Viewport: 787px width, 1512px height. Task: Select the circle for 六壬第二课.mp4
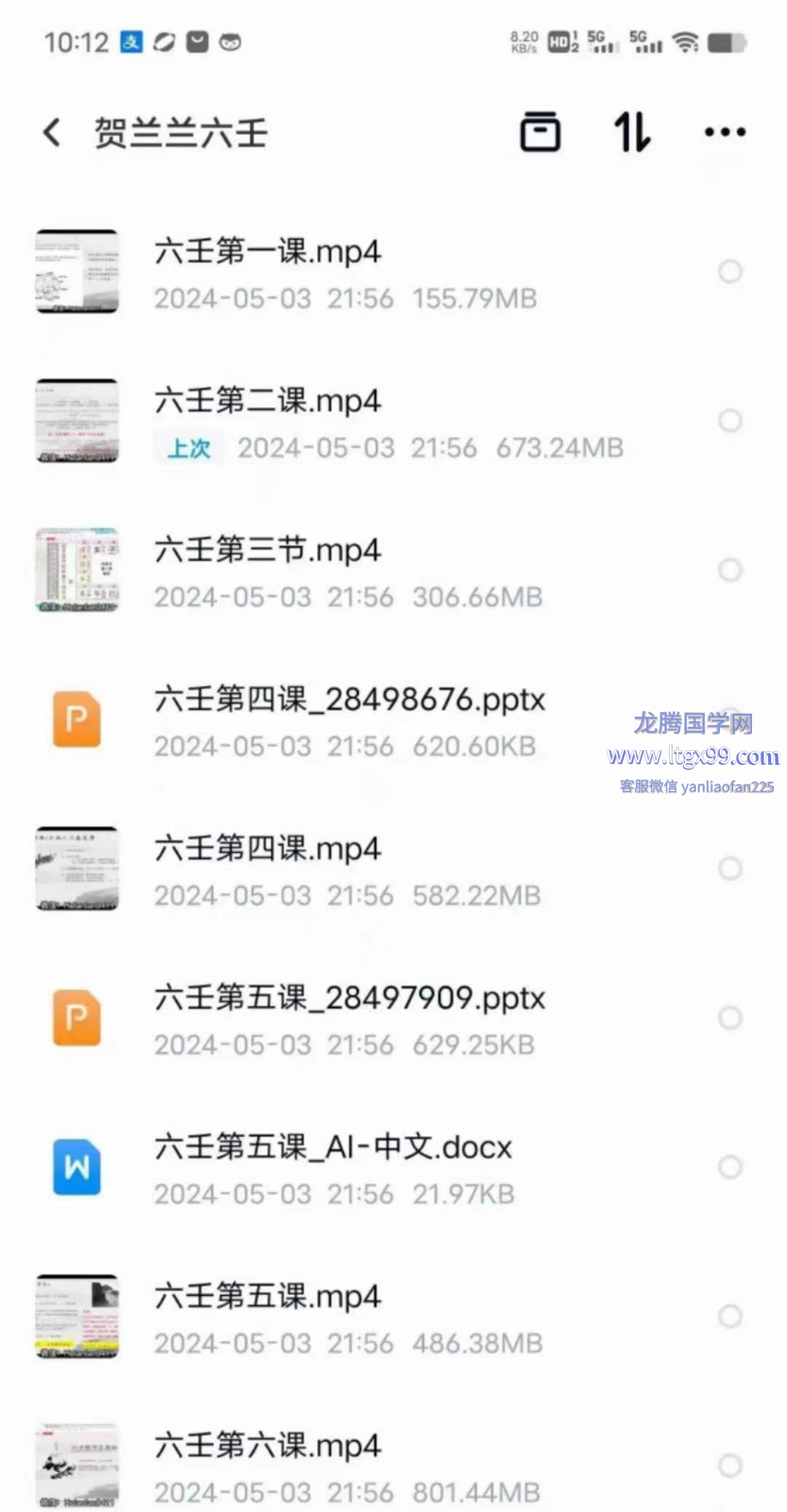point(730,421)
